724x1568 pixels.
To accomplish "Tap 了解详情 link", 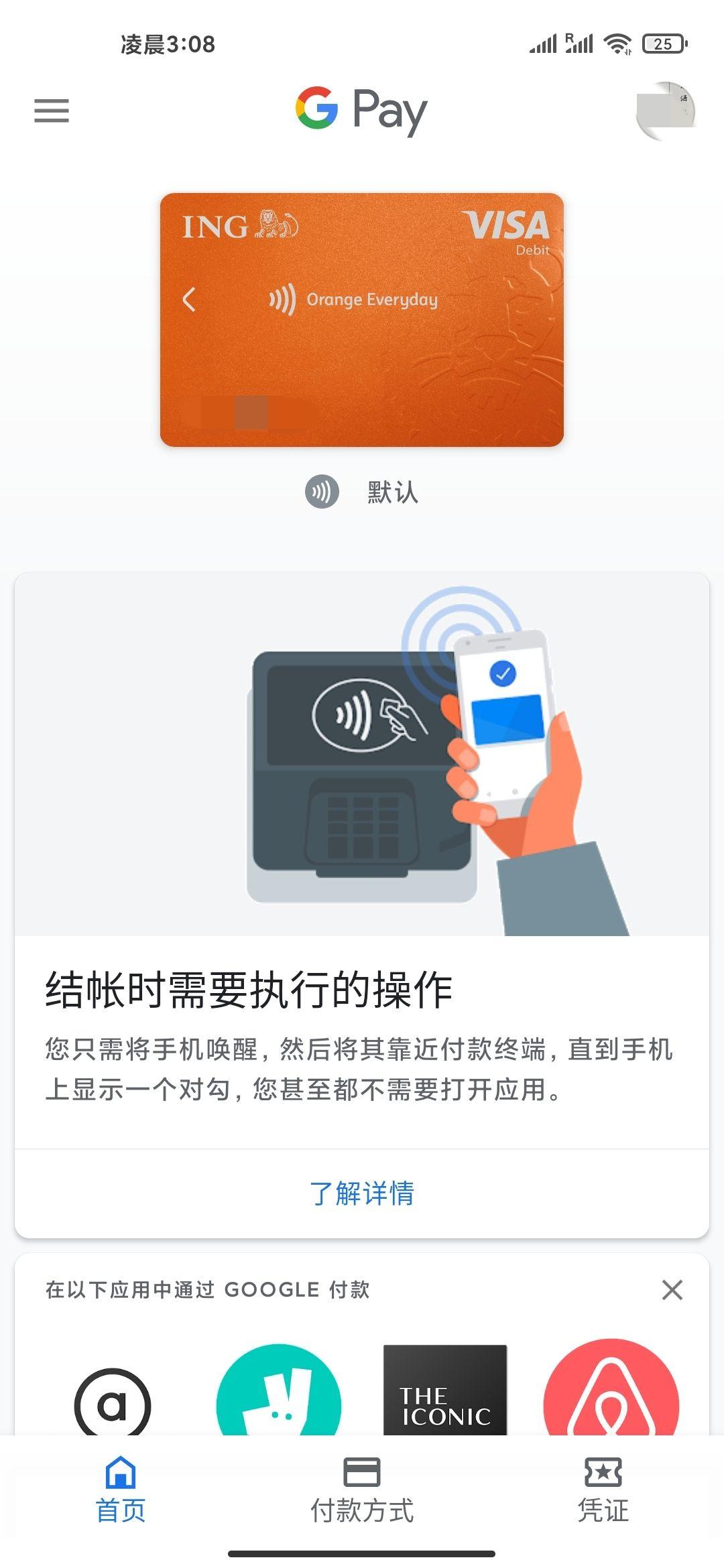I will coord(362,1193).
